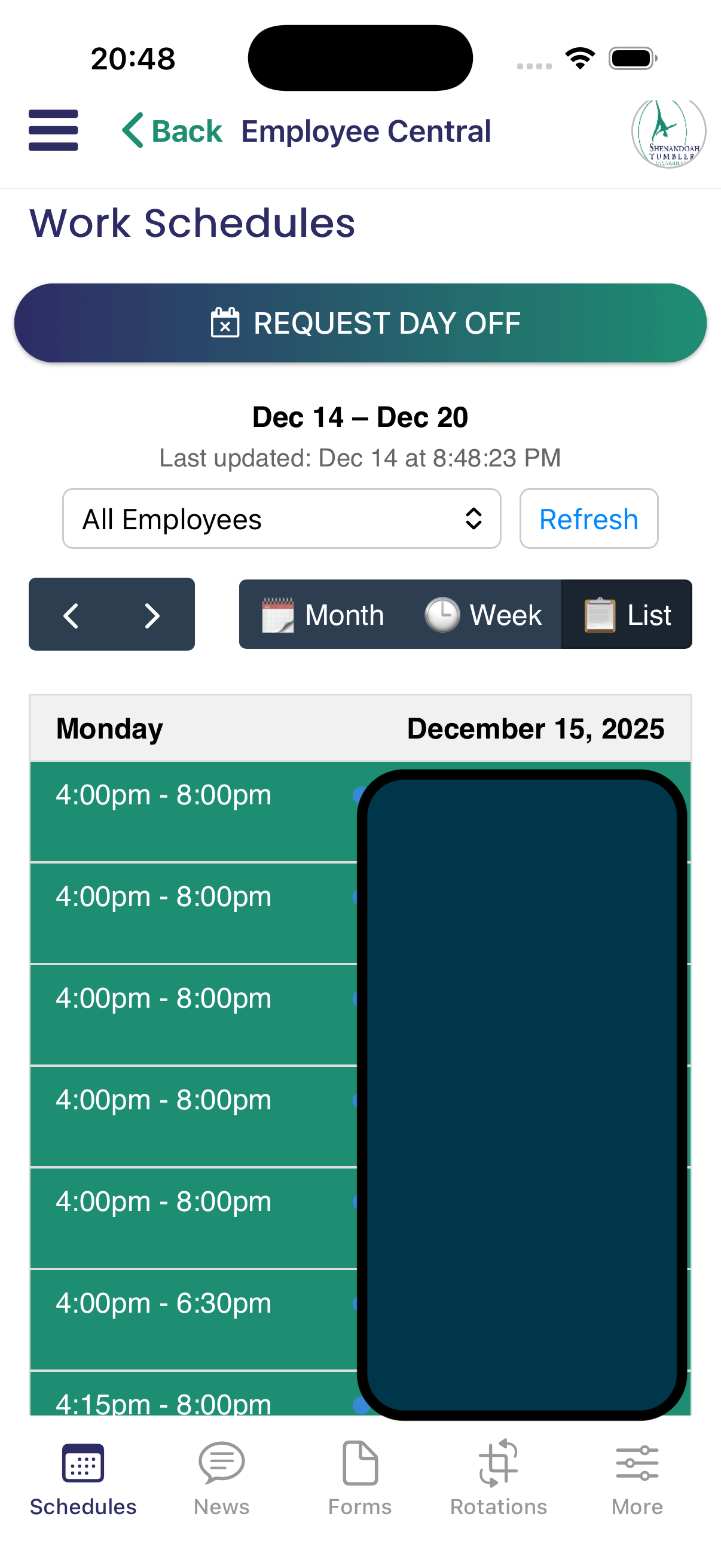721x1568 pixels.
Task: Switch to the News tab
Action: pyautogui.click(x=221, y=1478)
